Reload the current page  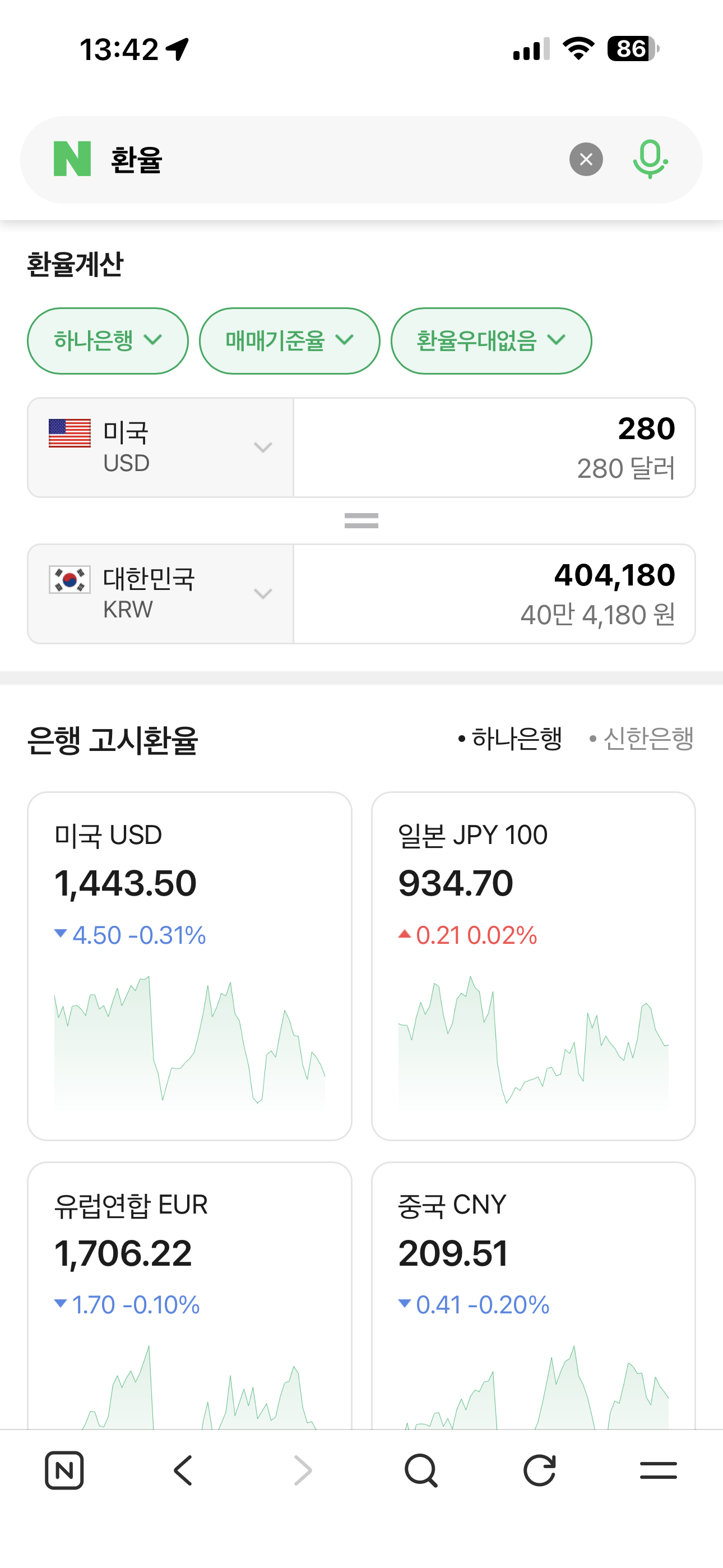539,1470
